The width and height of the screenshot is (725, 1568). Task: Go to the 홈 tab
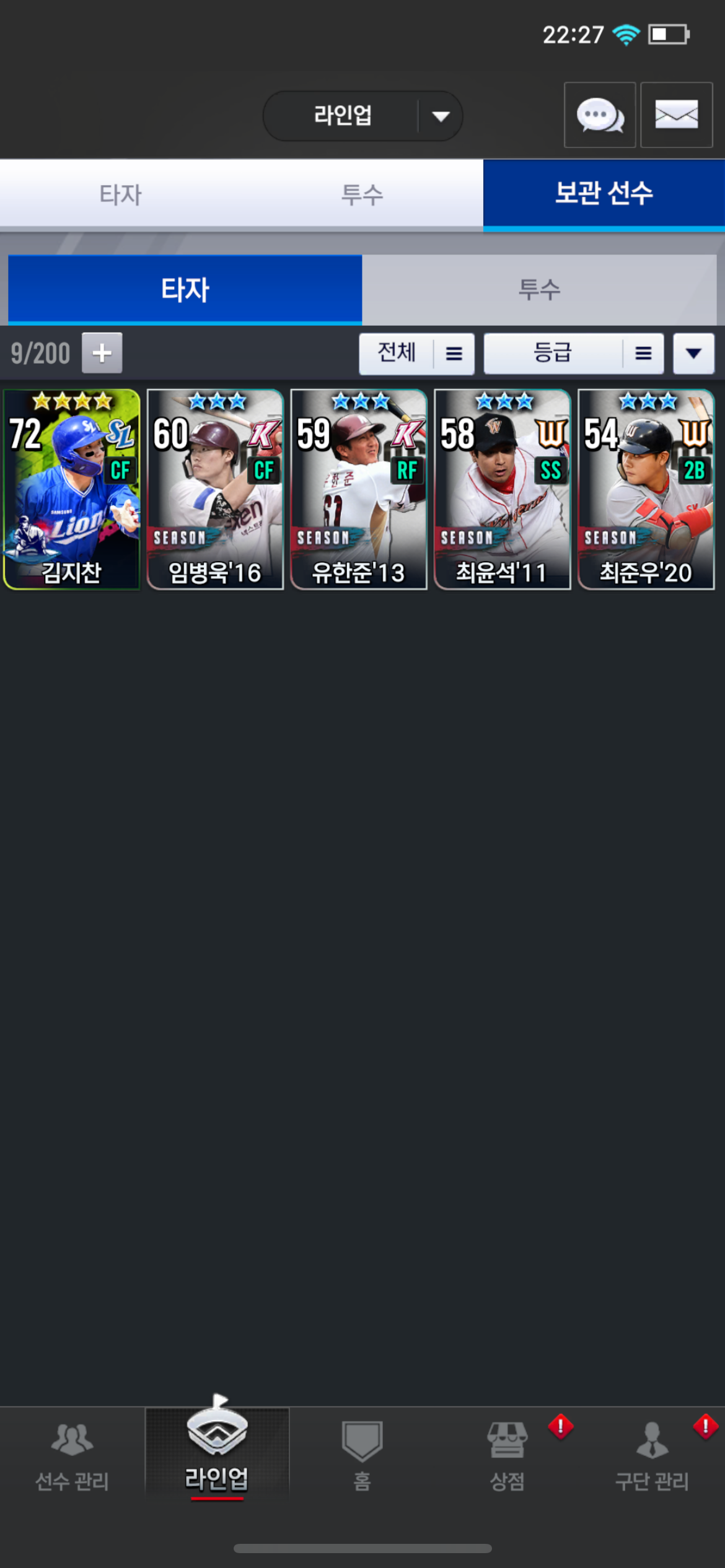pyautogui.click(x=362, y=1456)
